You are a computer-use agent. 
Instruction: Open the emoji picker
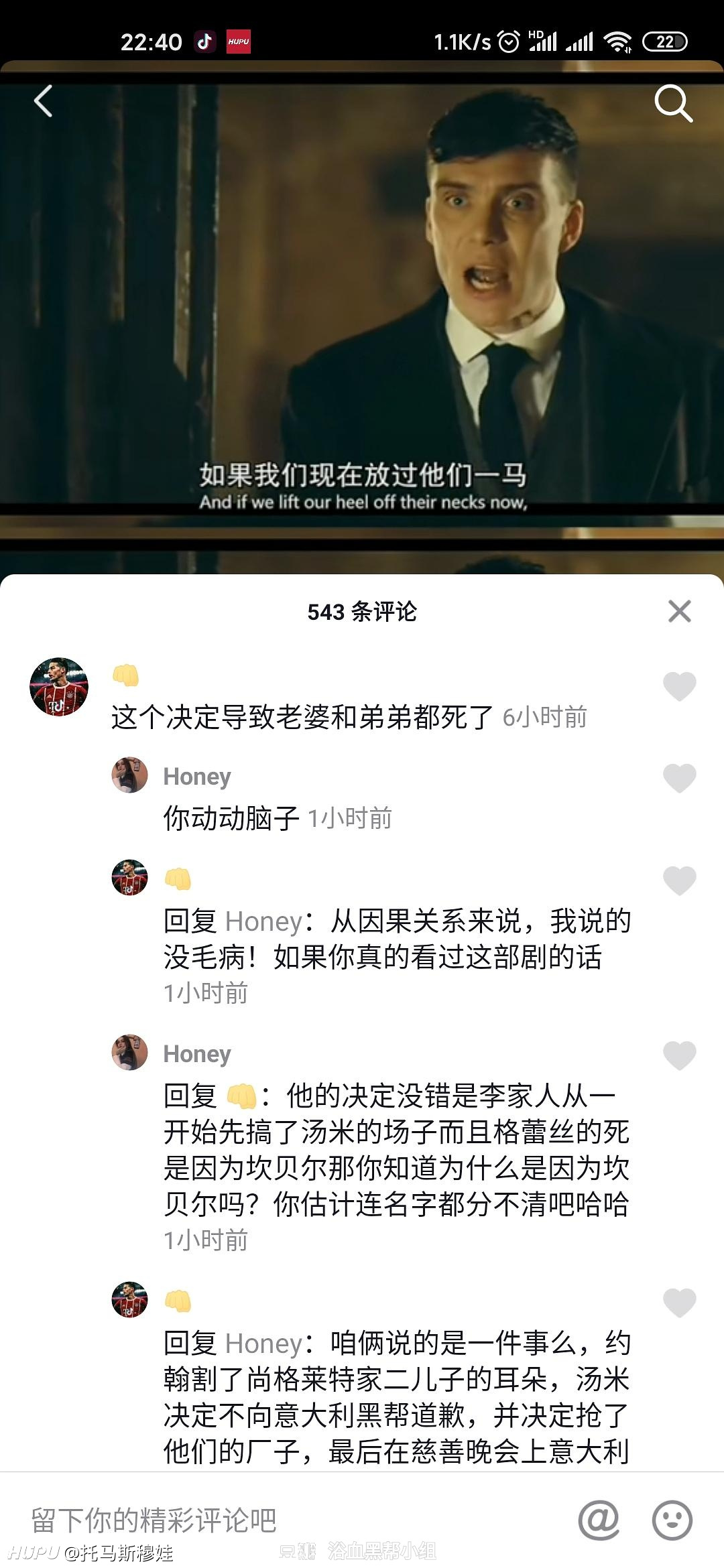(672, 1520)
